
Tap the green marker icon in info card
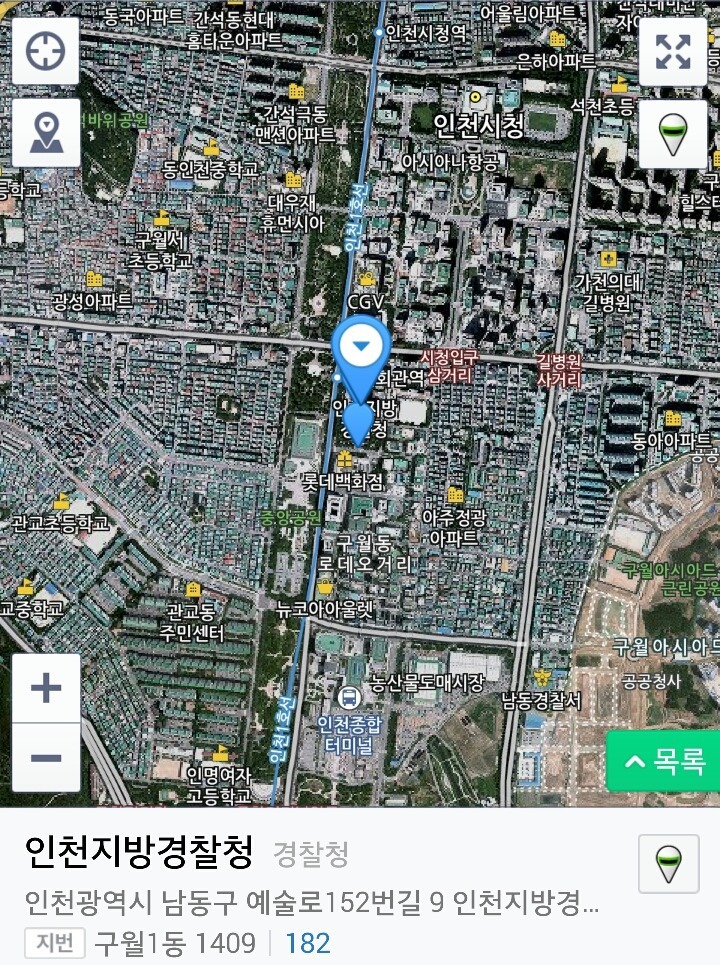pos(668,863)
